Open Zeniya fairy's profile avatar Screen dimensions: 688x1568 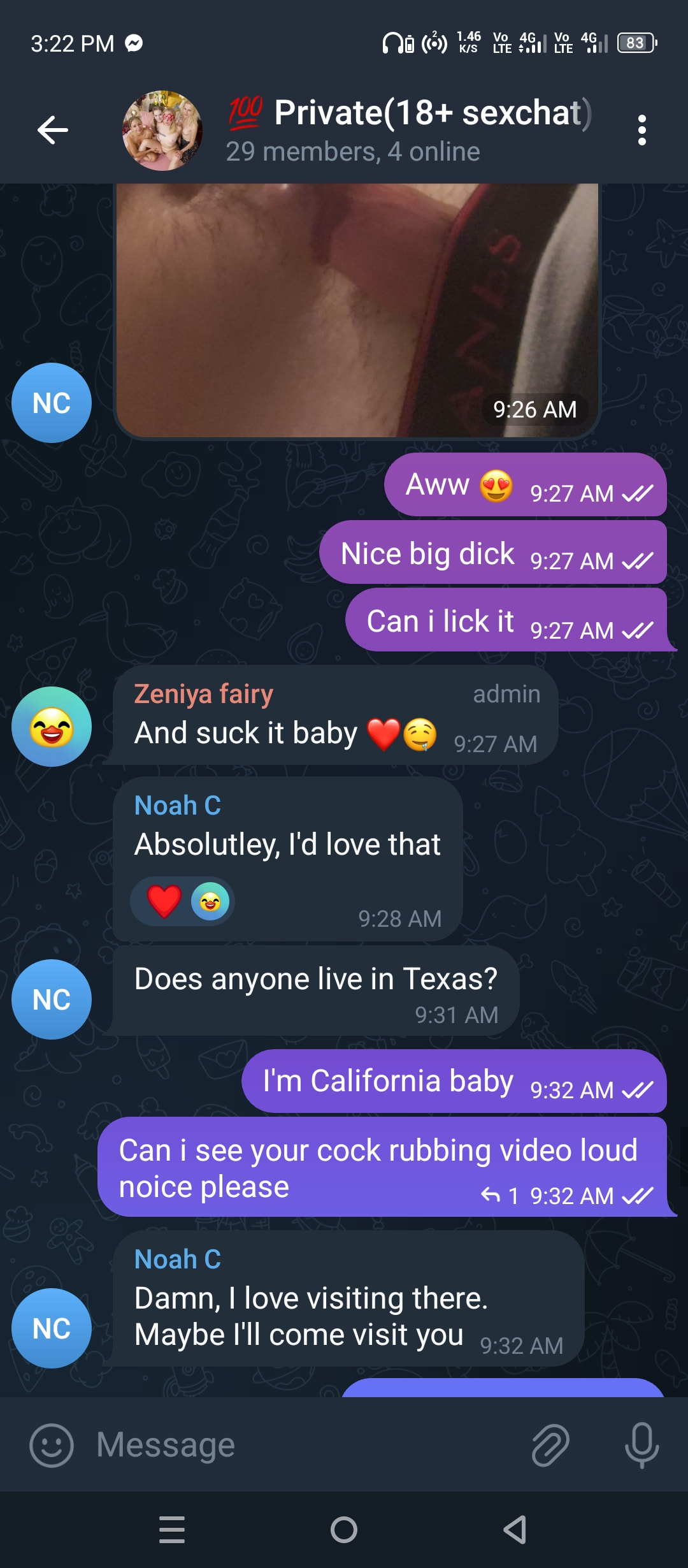click(52, 726)
